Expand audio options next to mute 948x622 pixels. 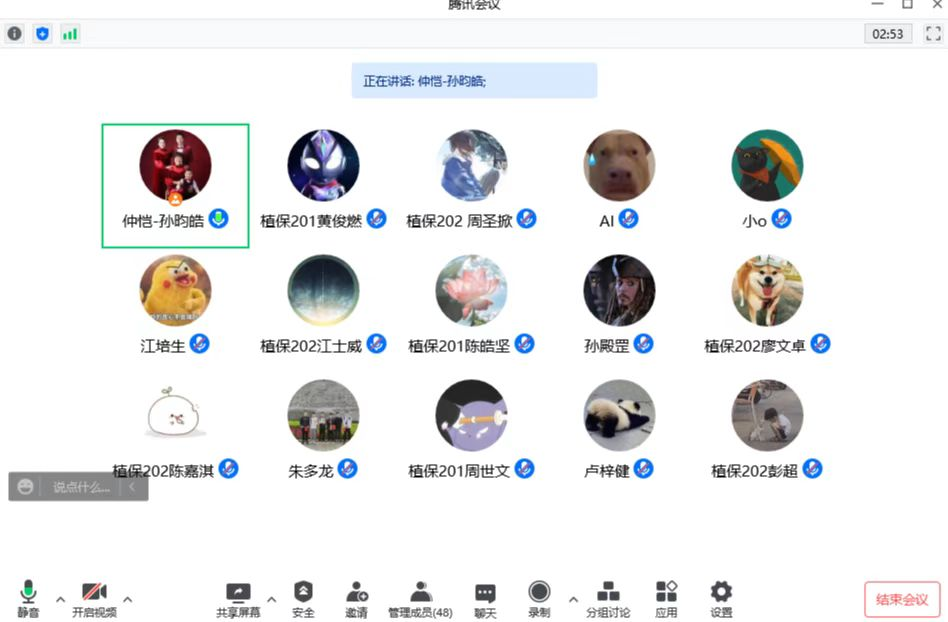point(60,600)
